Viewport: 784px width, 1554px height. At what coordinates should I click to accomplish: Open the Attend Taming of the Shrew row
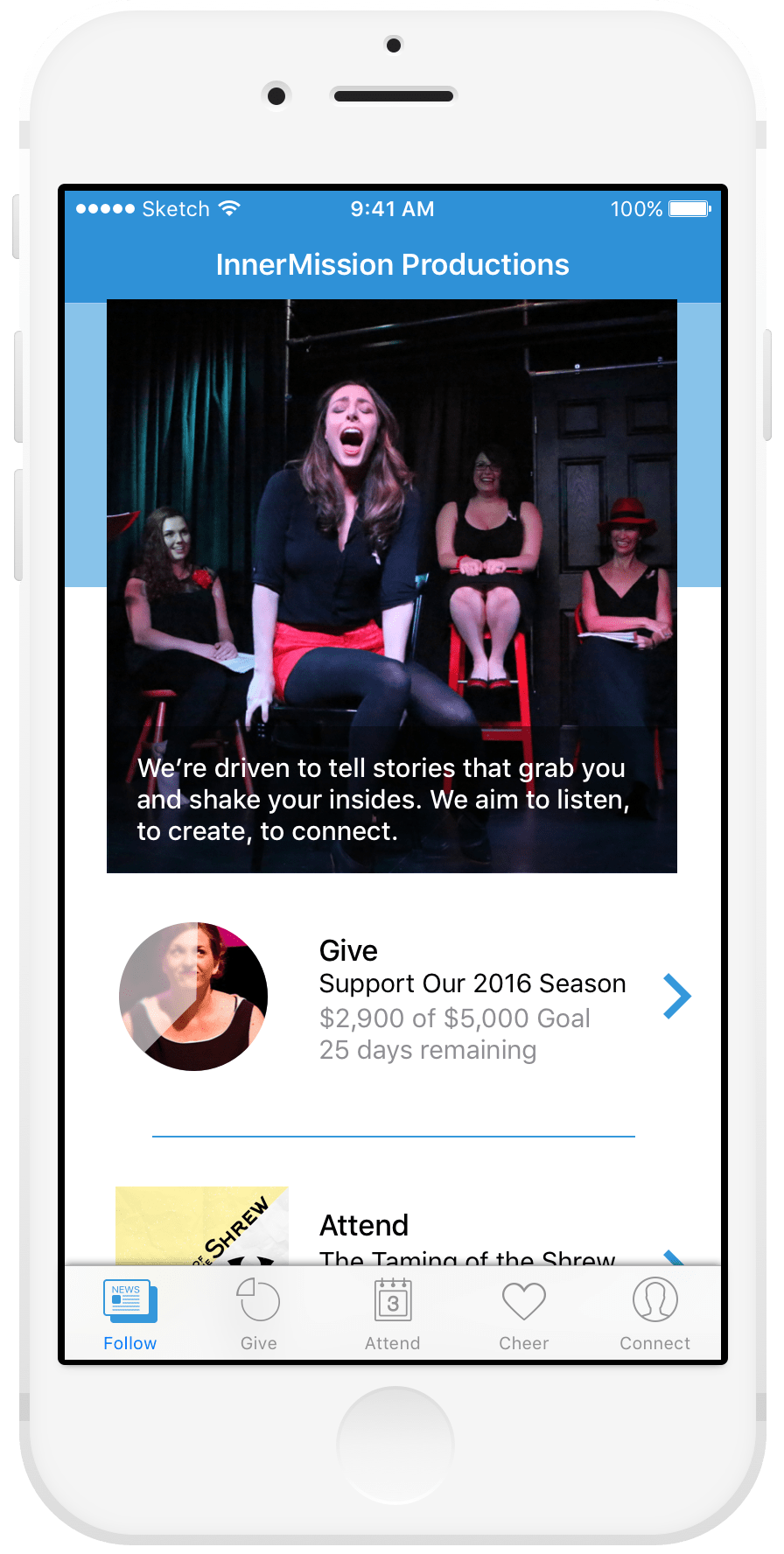[393, 1227]
